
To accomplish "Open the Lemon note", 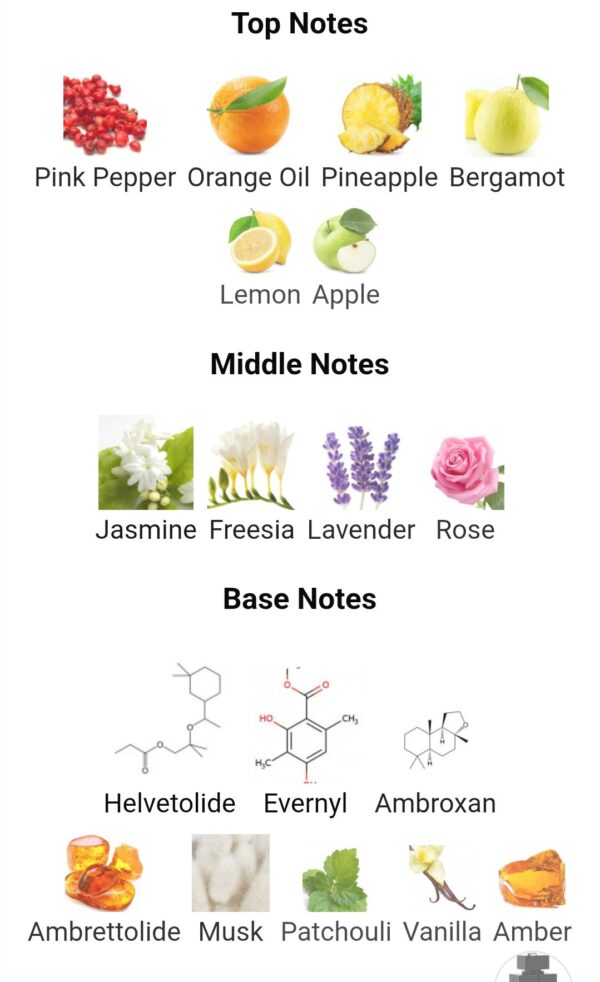I will click(260, 243).
